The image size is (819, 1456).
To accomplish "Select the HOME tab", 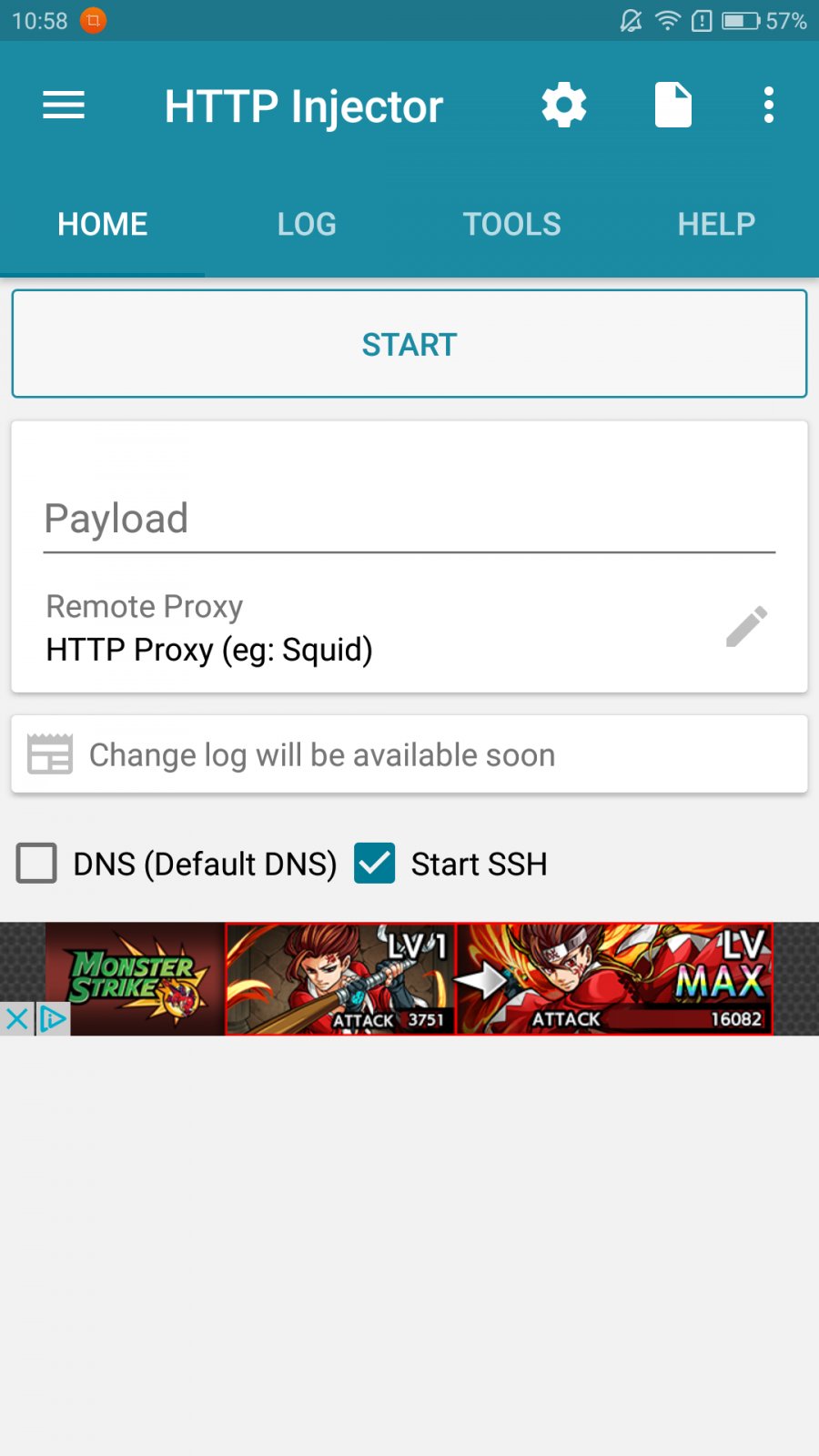I will [102, 224].
